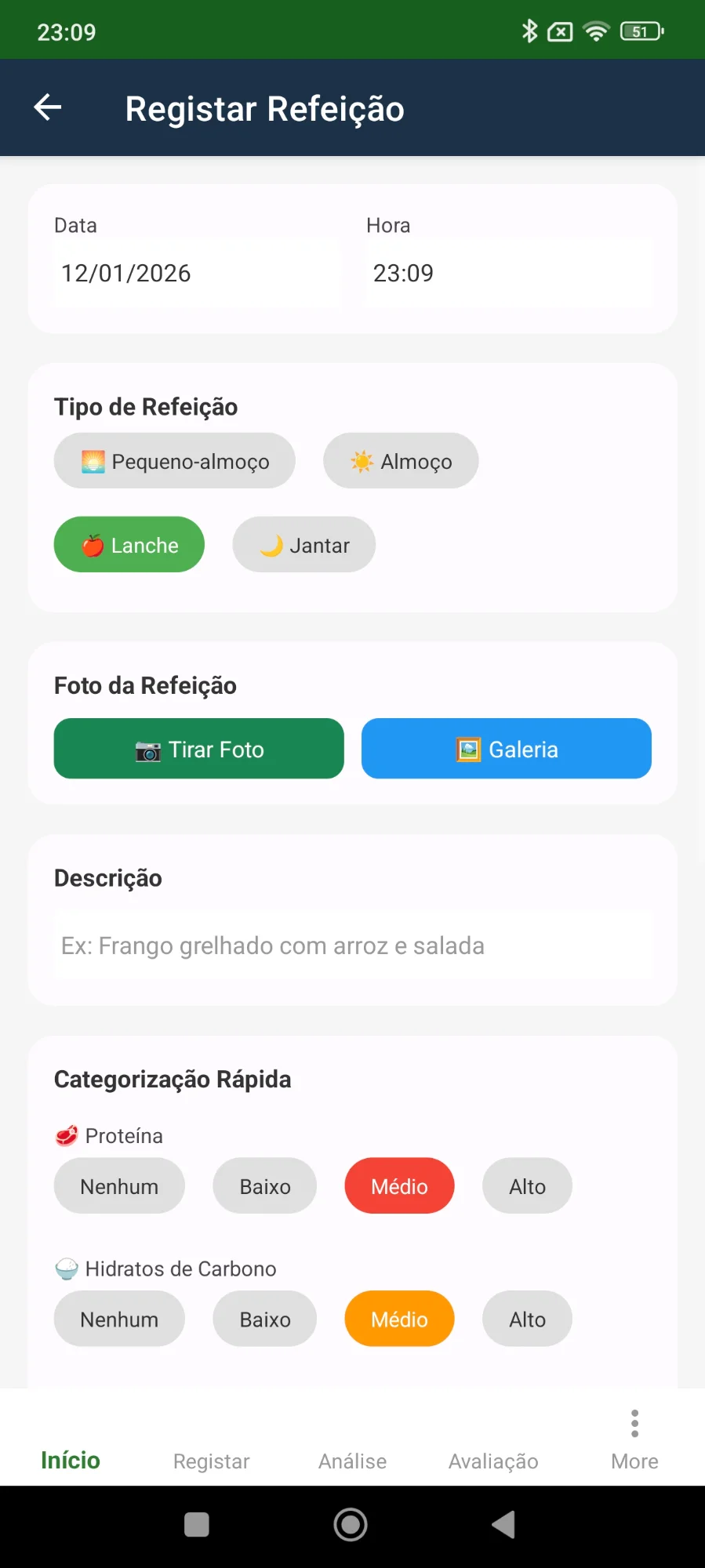Screen dimensions: 705x1568
Task: Tap the picture icon on the Galeria button
Action: (x=467, y=749)
